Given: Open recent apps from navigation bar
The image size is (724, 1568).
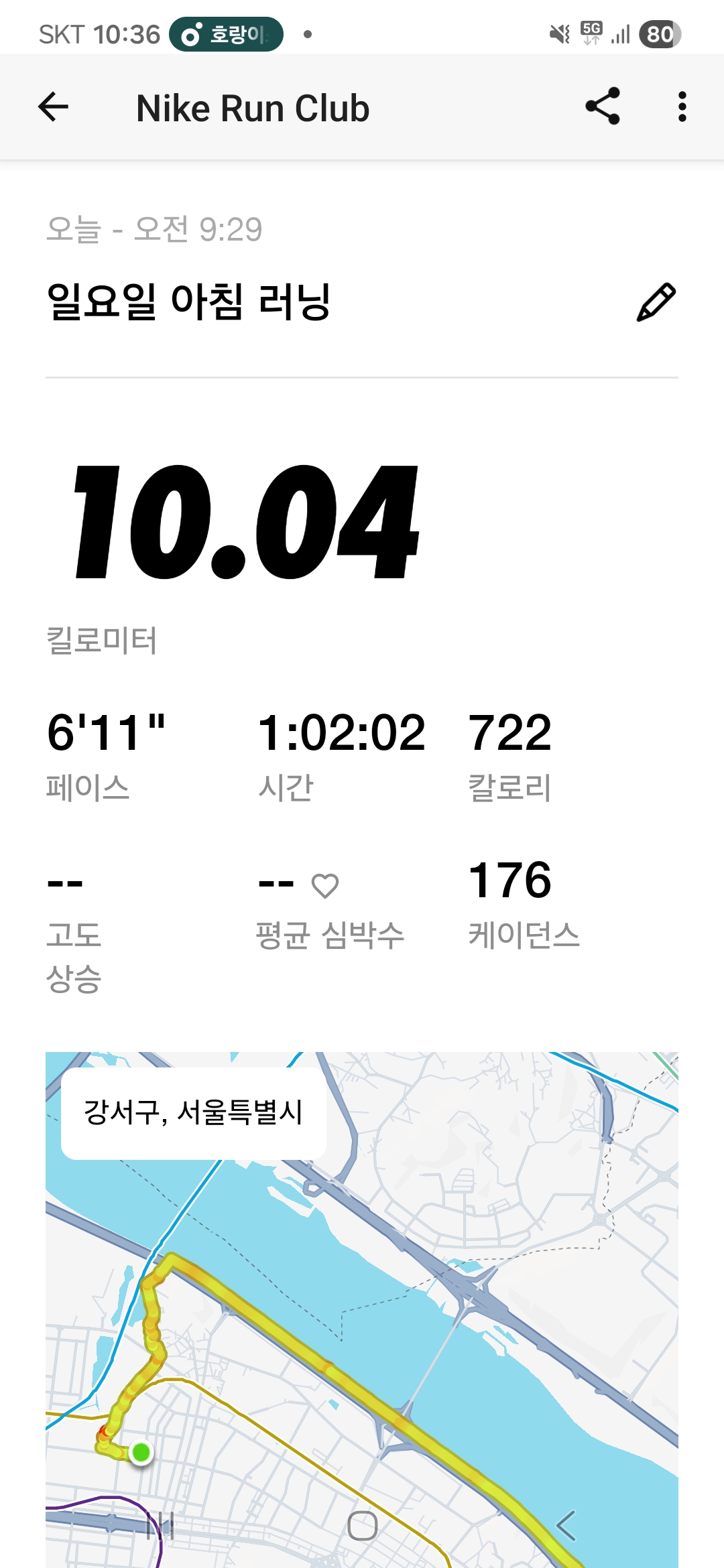Looking at the screenshot, I should point(160,1526).
